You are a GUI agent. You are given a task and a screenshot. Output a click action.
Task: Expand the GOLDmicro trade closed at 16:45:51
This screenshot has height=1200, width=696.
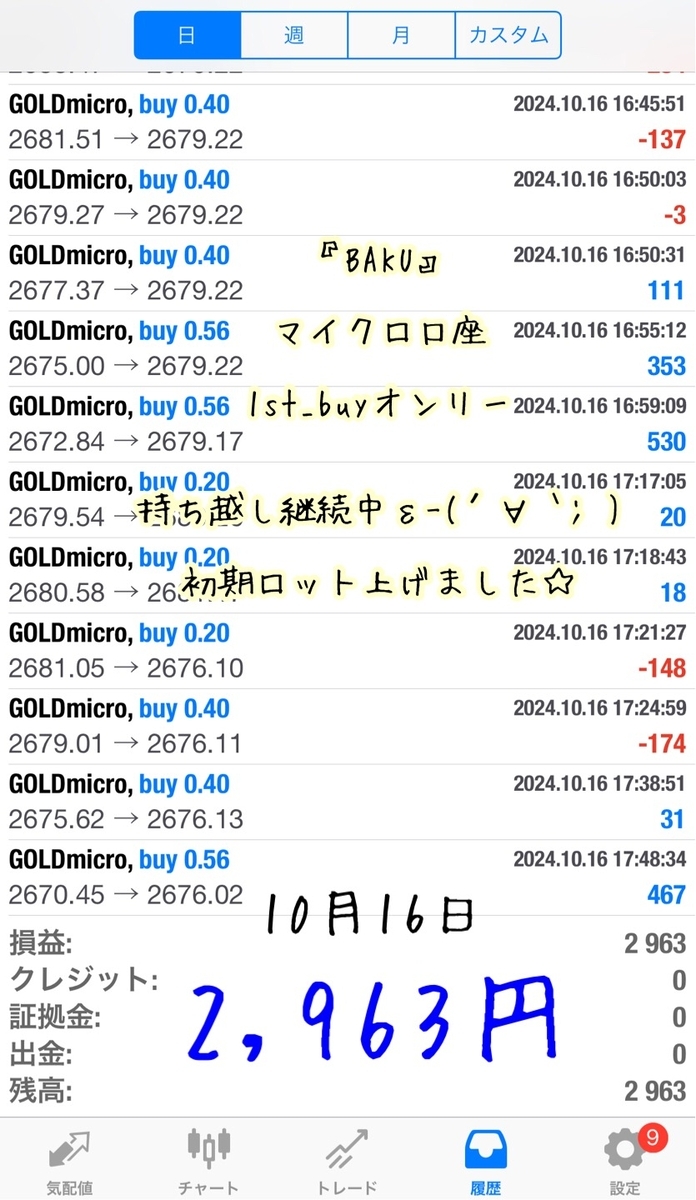tap(347, 122)
